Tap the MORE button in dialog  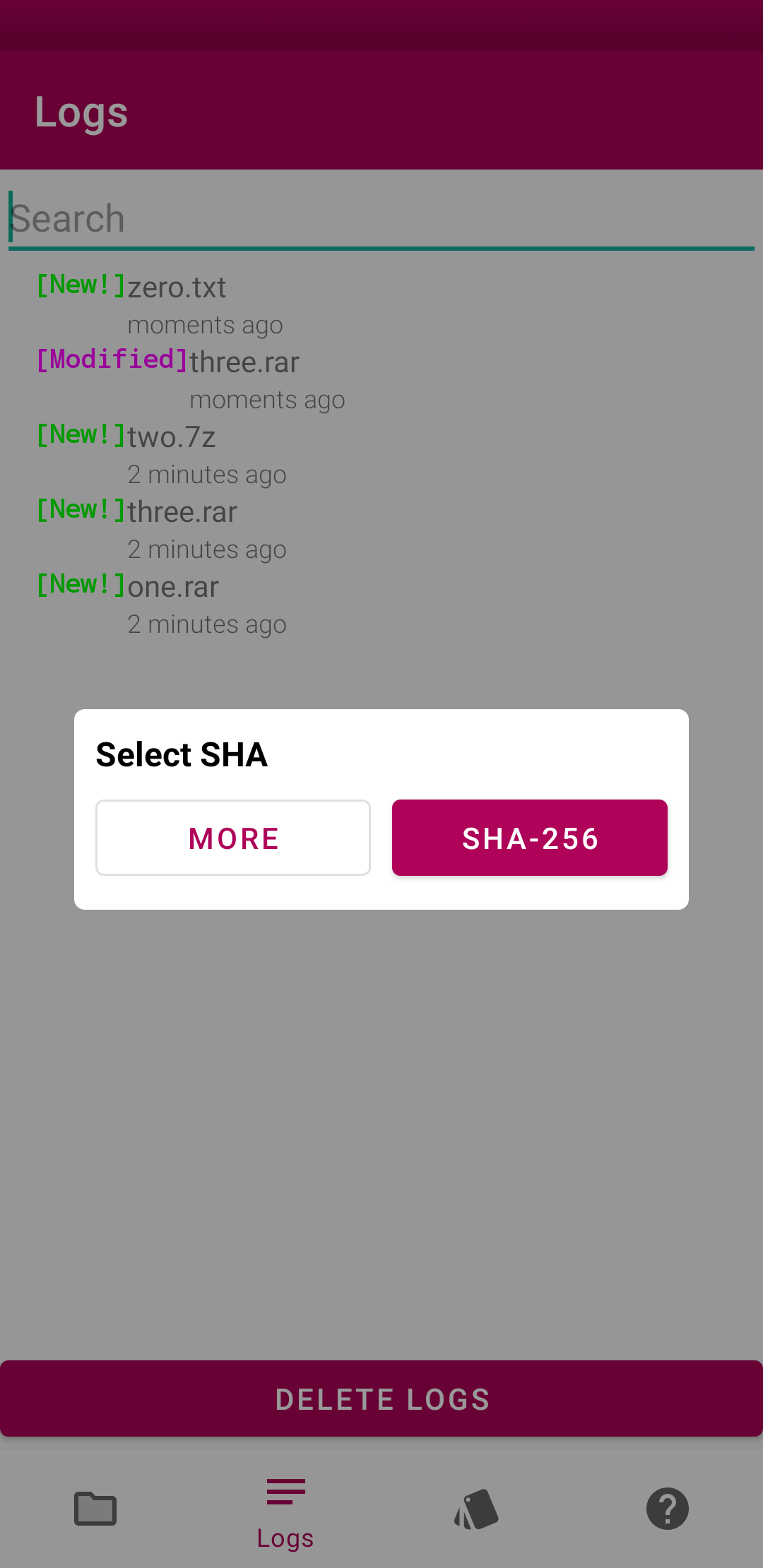pos(233,838)
